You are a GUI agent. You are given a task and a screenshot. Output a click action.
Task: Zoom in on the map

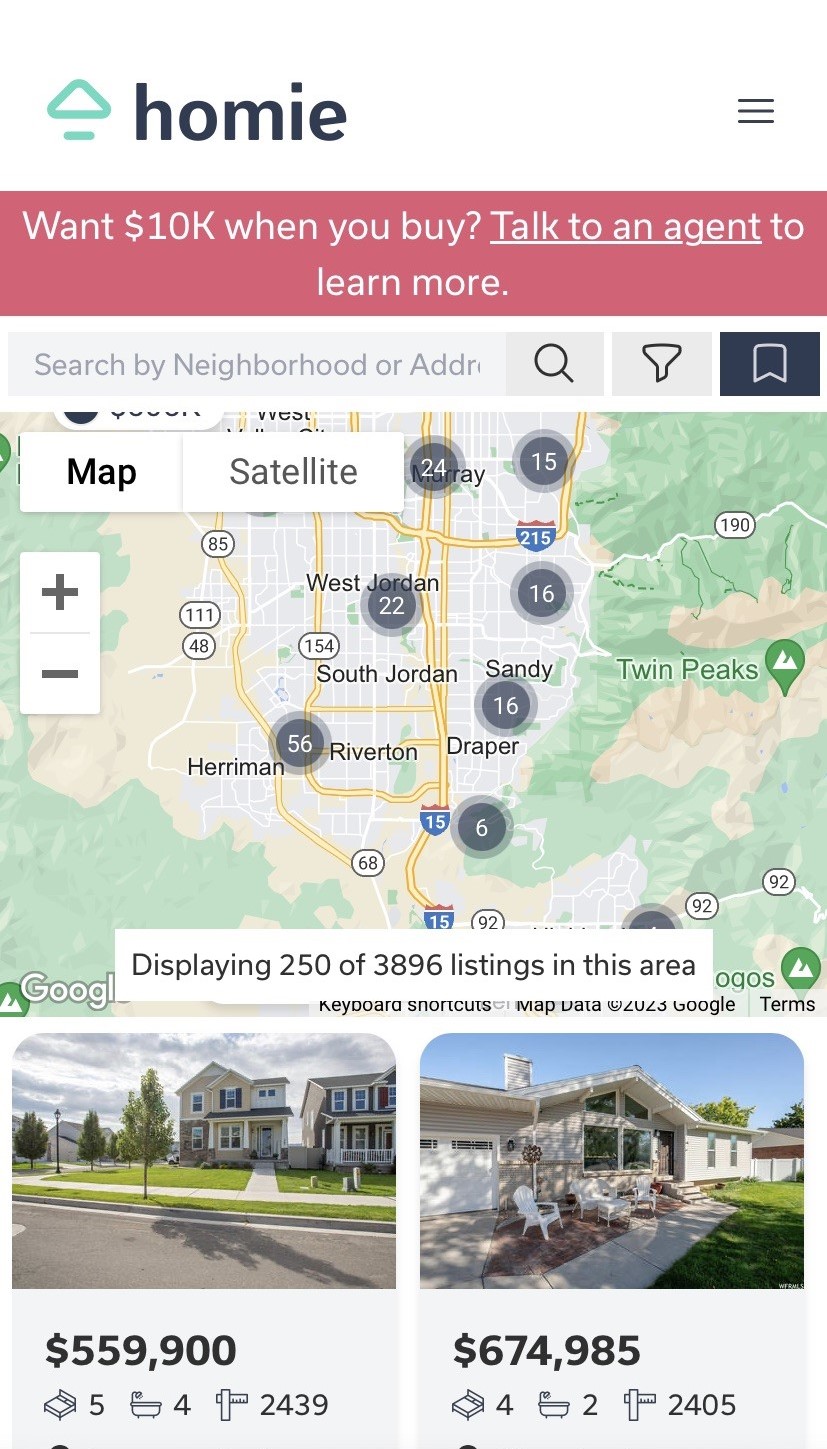[x=60, y=592]
